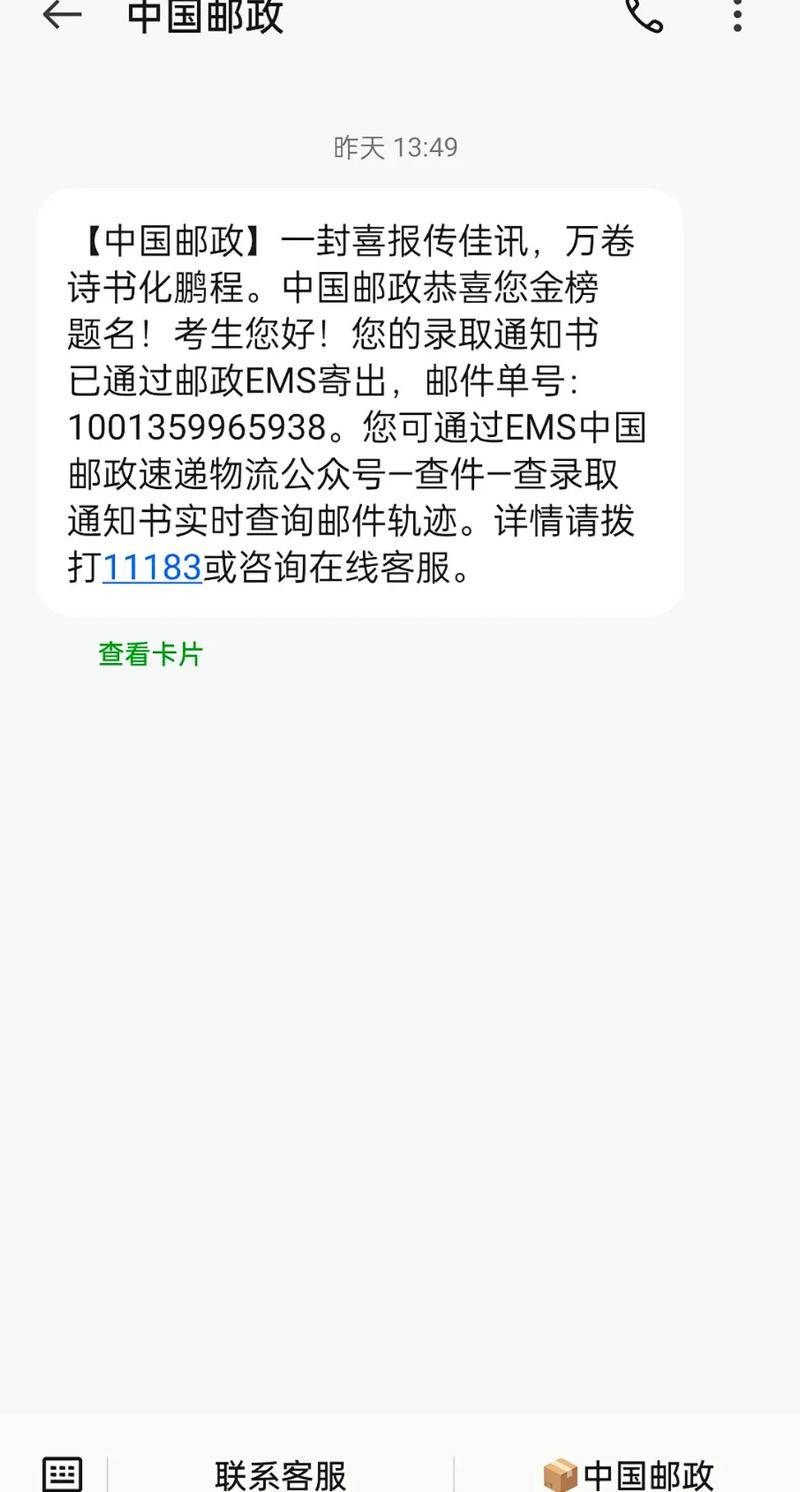Tap the tracking number 1001359965938 in the message
Image resolution: width=800 pixels, height=1492 pixels.
pos(193,428)
